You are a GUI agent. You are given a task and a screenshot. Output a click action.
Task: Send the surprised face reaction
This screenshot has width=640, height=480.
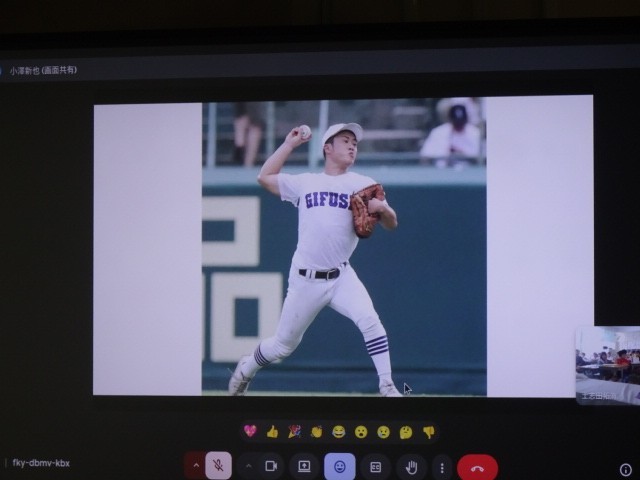click(x=361, y=432)
